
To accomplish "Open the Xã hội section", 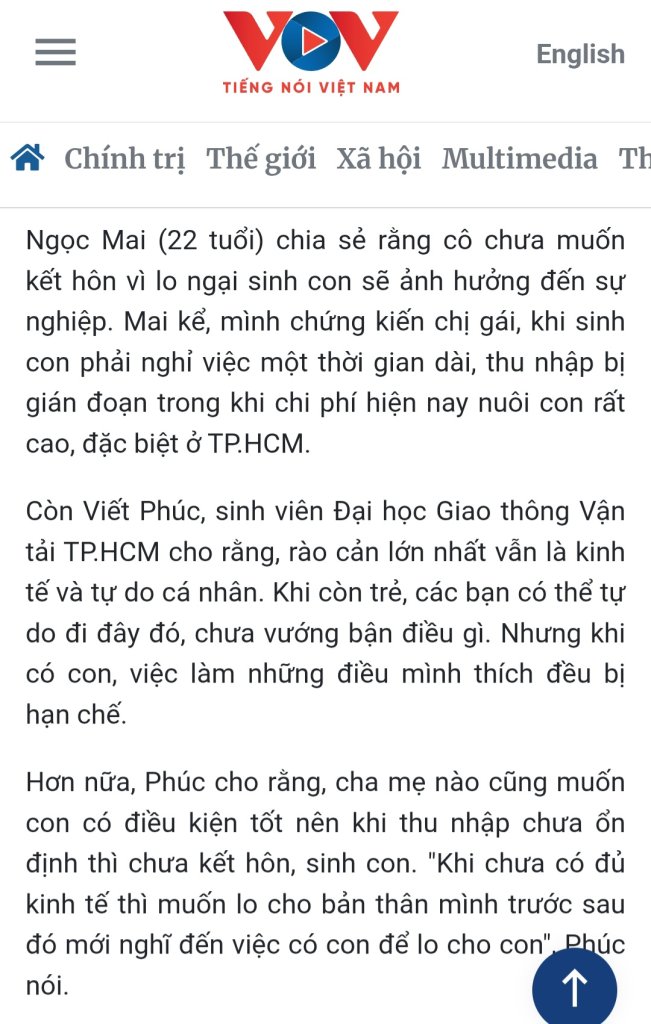I will click(378, 159).
